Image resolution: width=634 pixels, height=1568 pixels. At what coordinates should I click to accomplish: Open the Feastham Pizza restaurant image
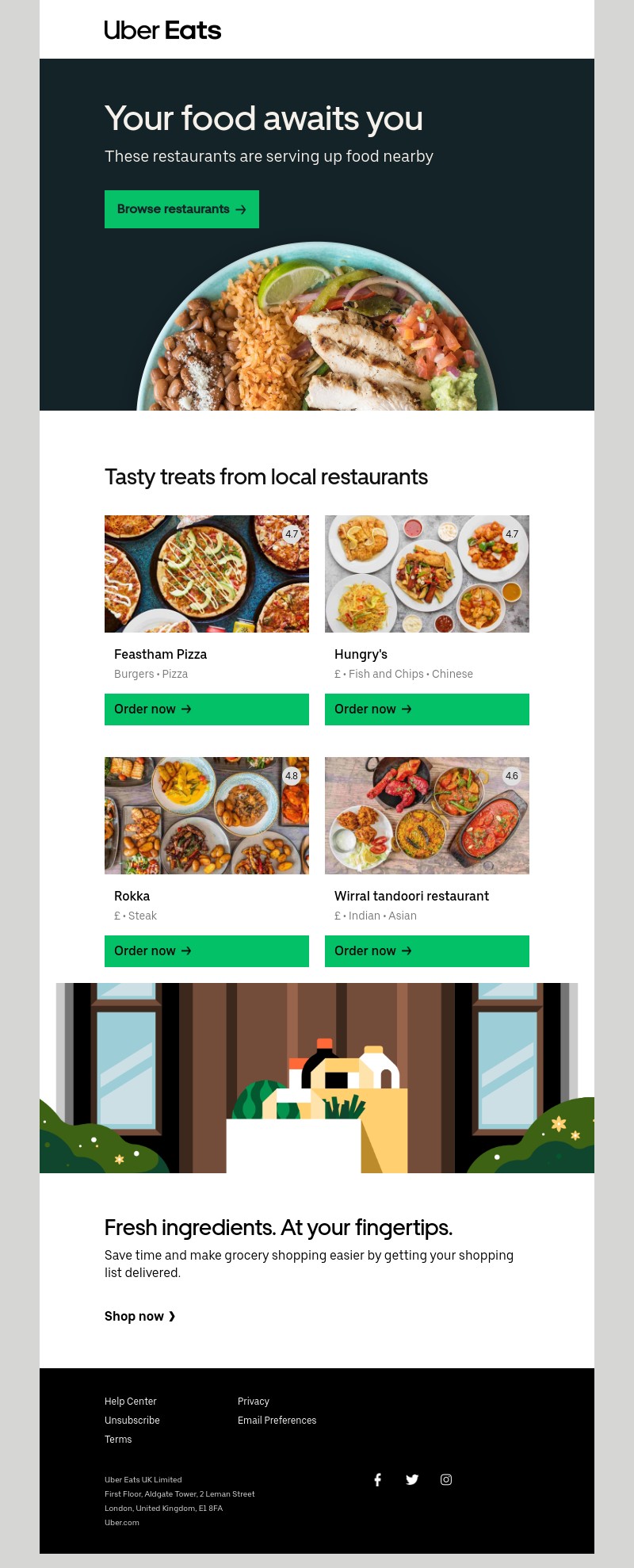(206, 573)
